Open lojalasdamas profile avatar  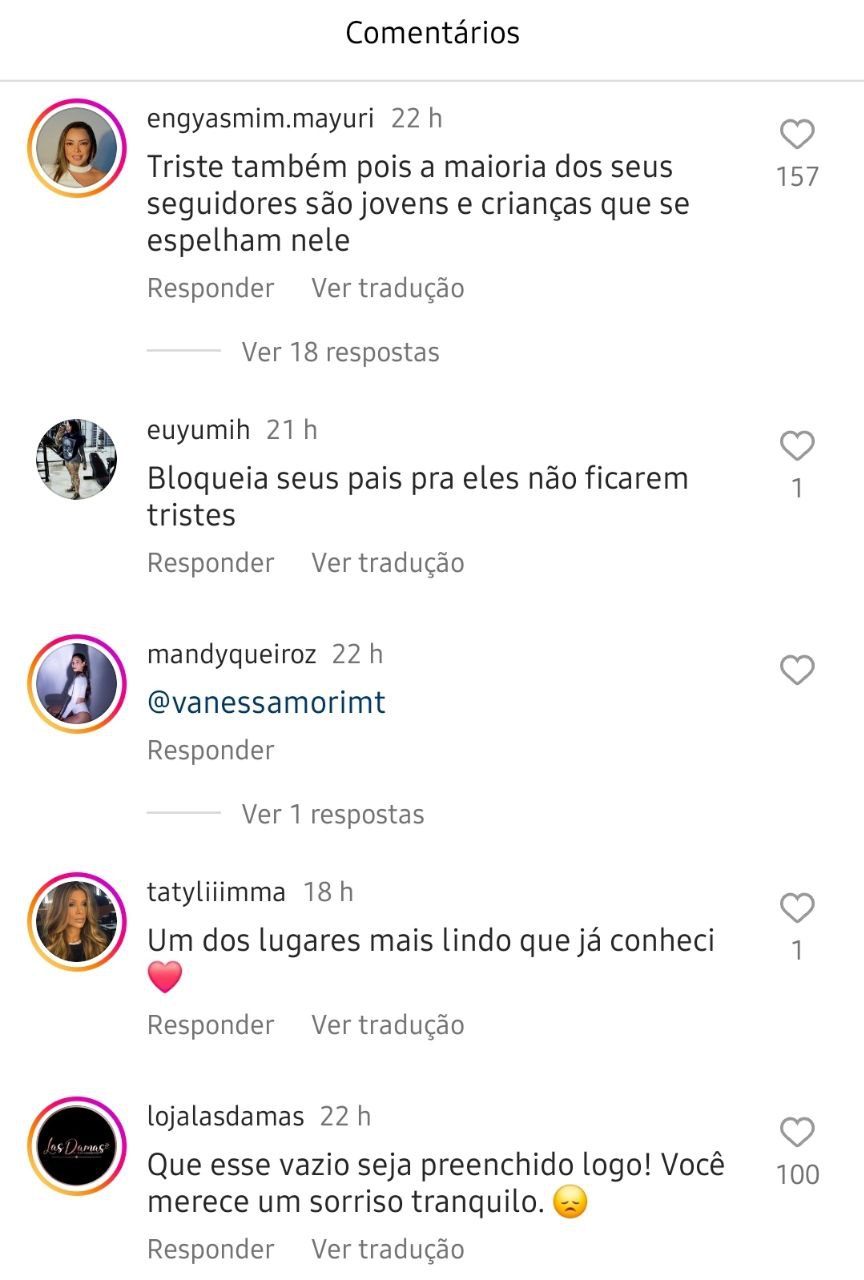click(76, 1146)
